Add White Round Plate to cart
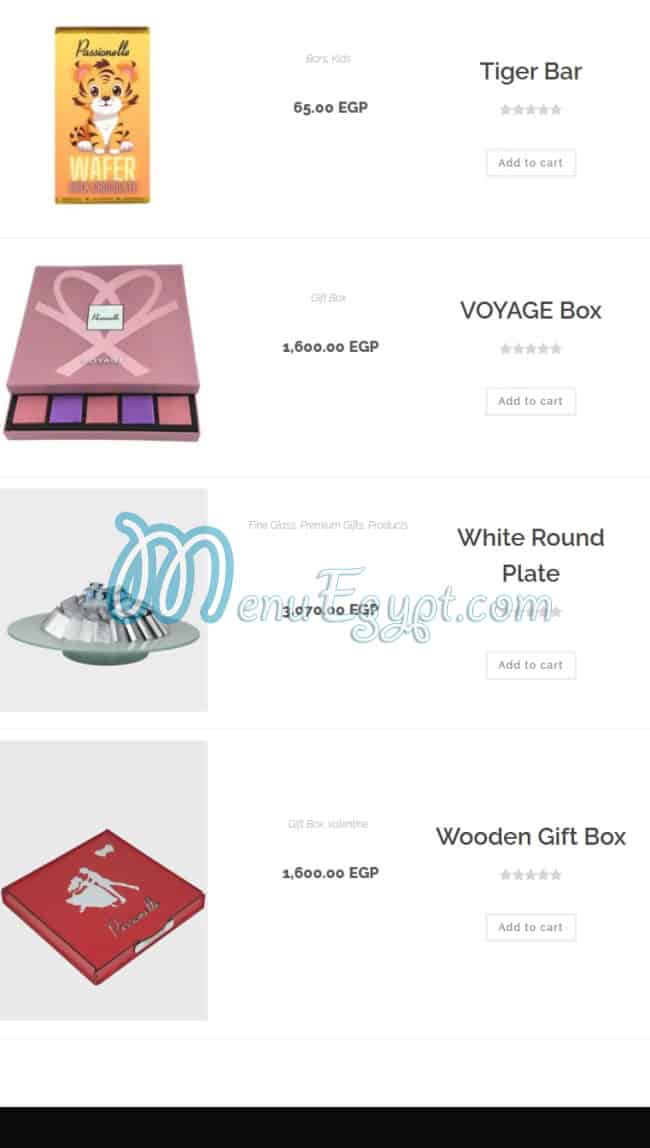 click(530, 665)
